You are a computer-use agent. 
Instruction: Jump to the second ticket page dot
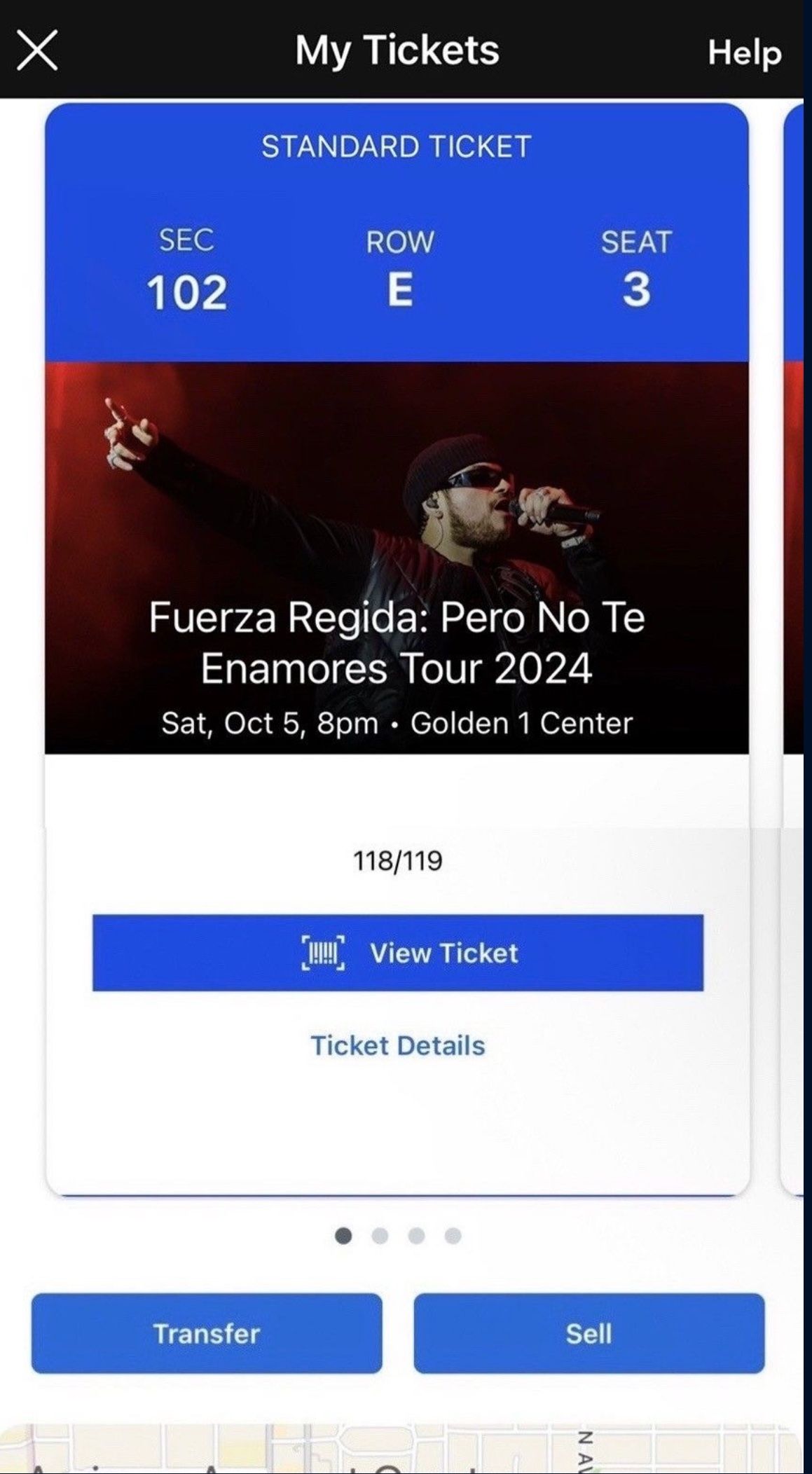point(380,1236)
